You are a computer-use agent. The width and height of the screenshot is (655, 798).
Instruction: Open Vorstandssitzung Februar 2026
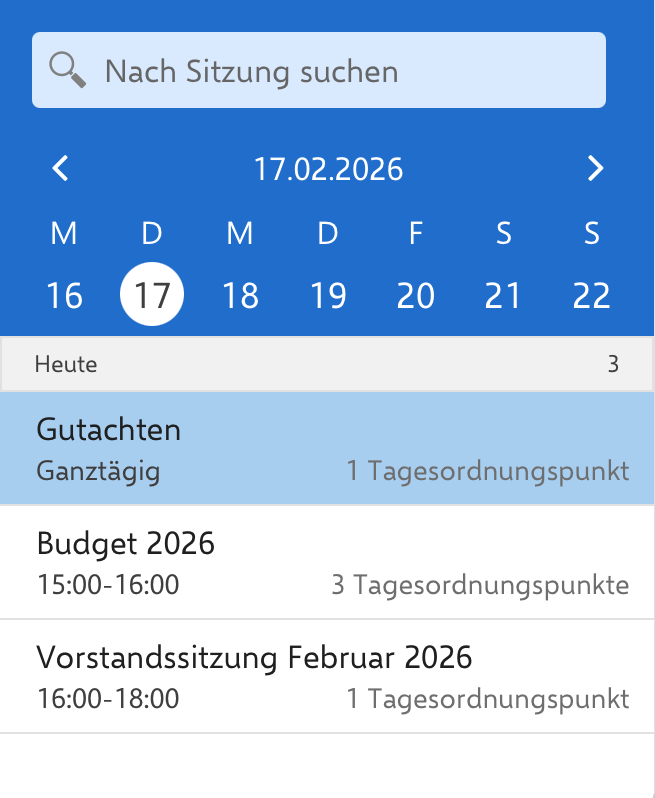[x=327, y=677]
